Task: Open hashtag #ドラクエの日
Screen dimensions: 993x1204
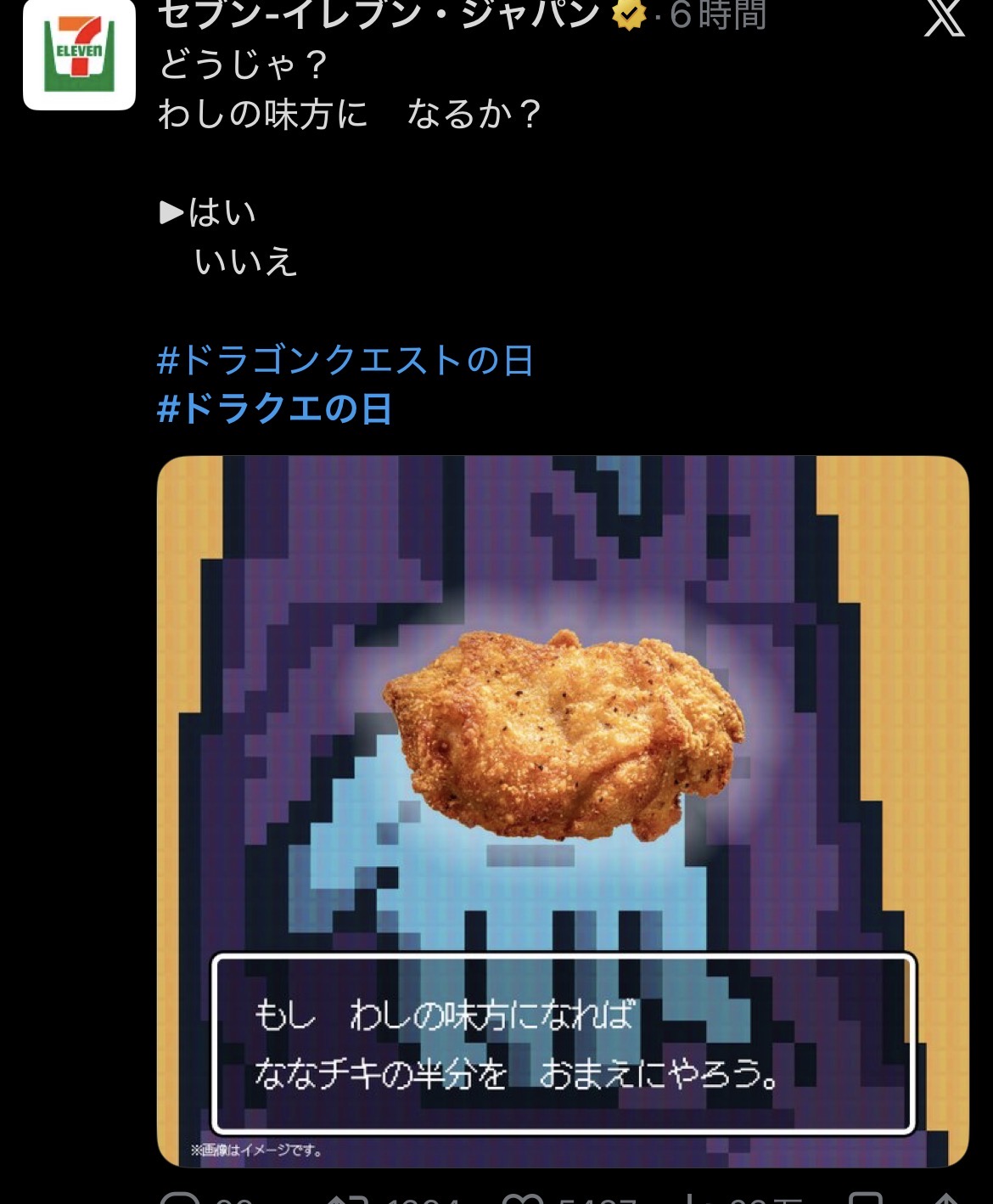Action: (x=275, y=408)
